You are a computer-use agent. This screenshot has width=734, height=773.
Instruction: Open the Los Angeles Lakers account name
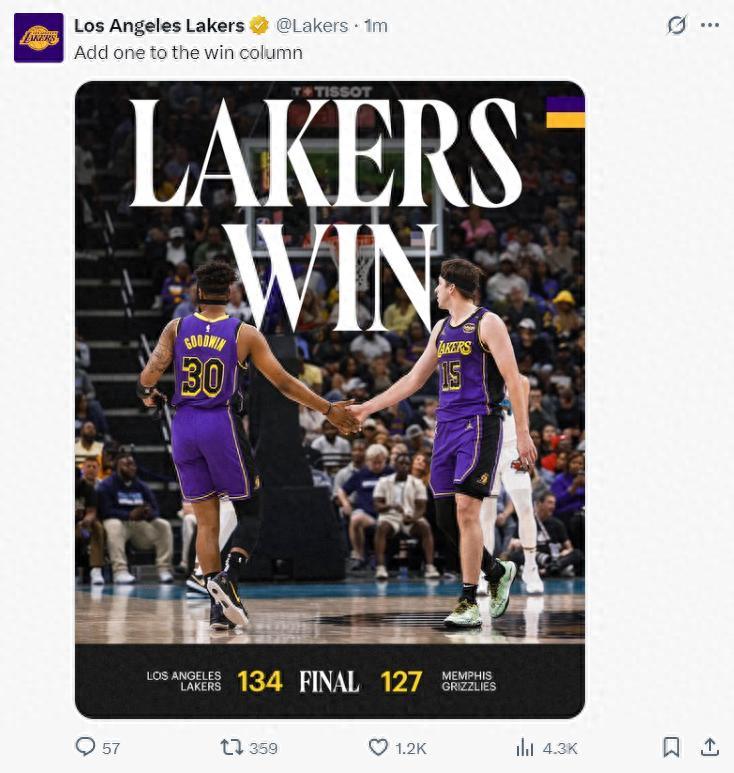tap(158, 25)
